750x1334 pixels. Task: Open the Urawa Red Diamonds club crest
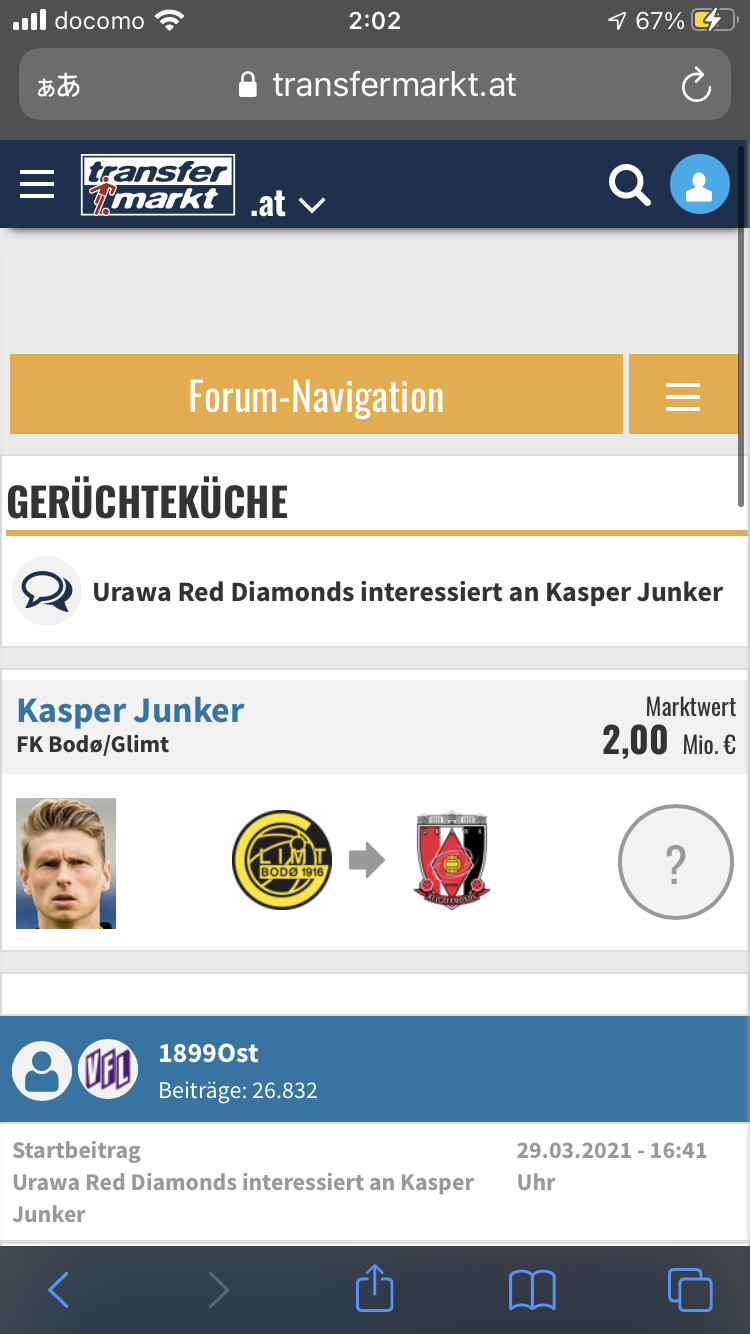(452, 861)
